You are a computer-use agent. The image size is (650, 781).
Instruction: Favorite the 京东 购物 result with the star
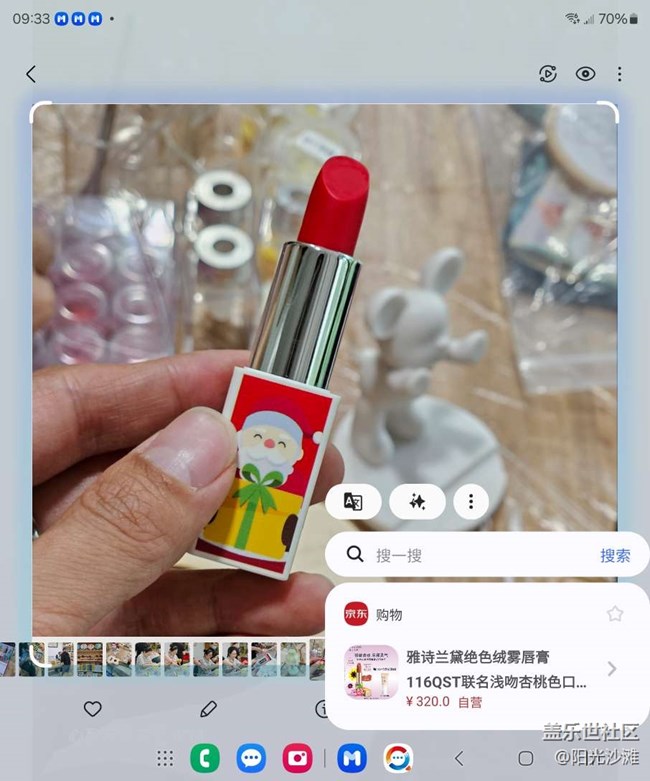click(615, 614)
